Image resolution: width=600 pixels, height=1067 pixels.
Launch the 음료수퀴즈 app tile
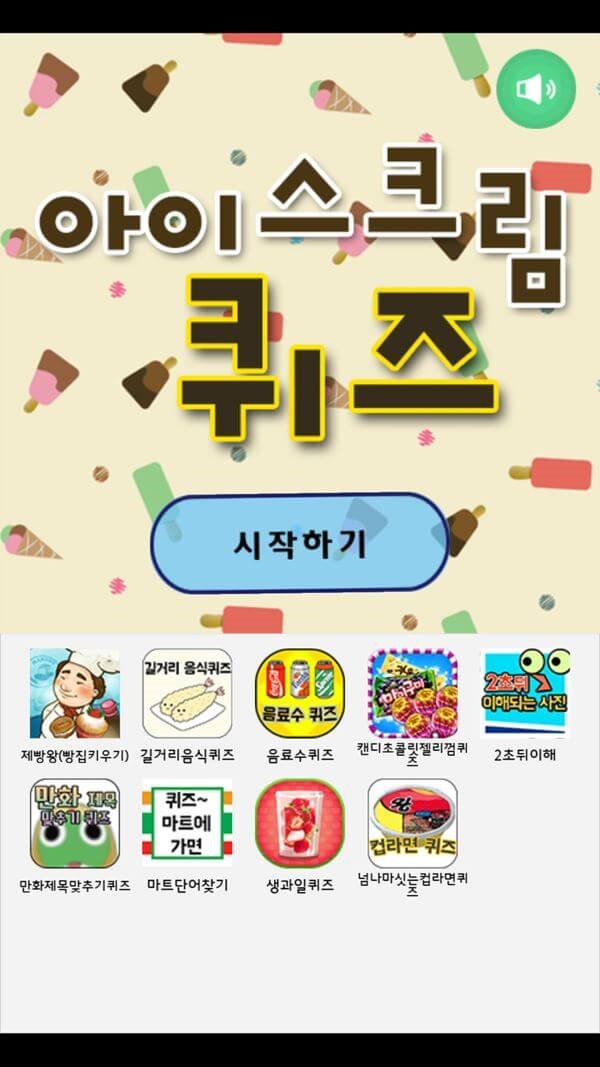[x=300, y=694]
